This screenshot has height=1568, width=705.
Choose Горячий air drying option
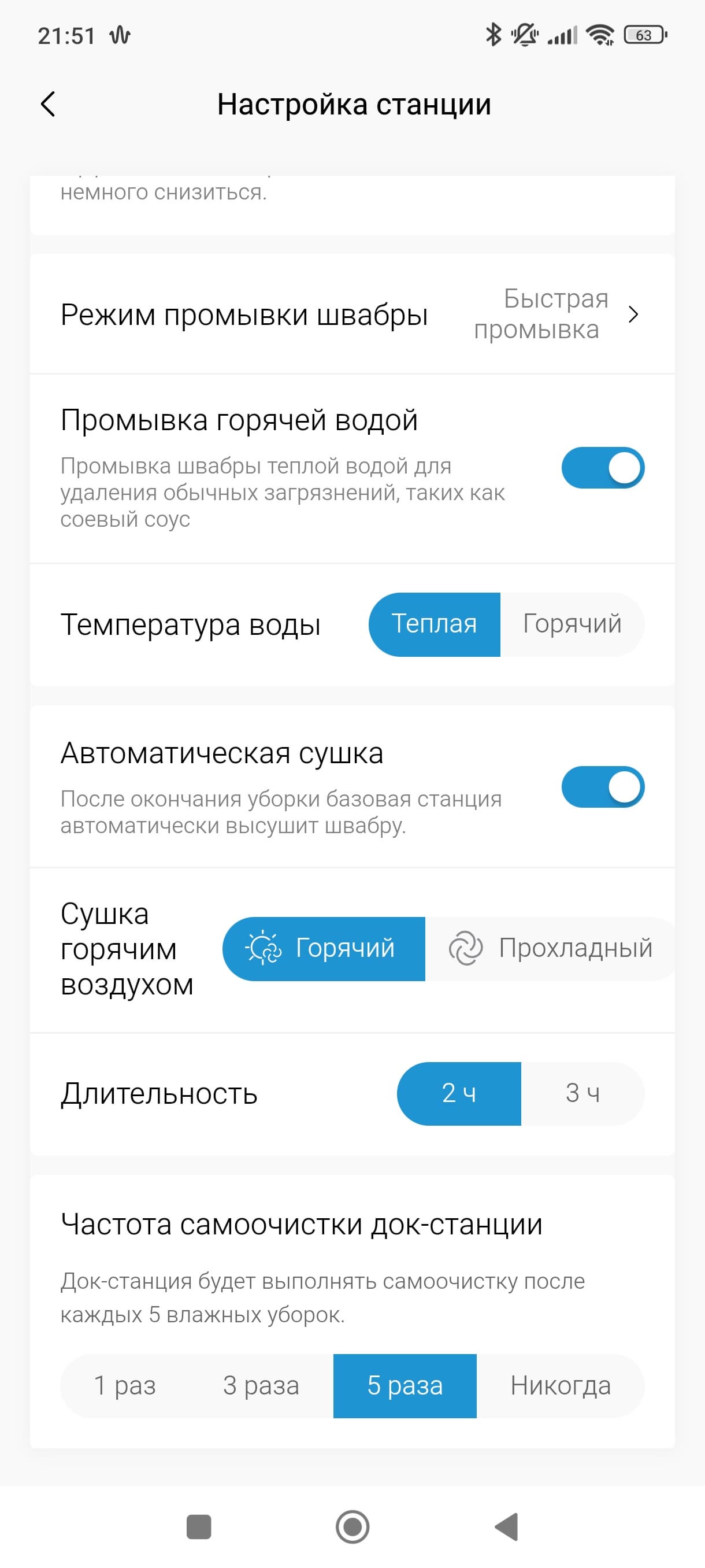(324, 948)
